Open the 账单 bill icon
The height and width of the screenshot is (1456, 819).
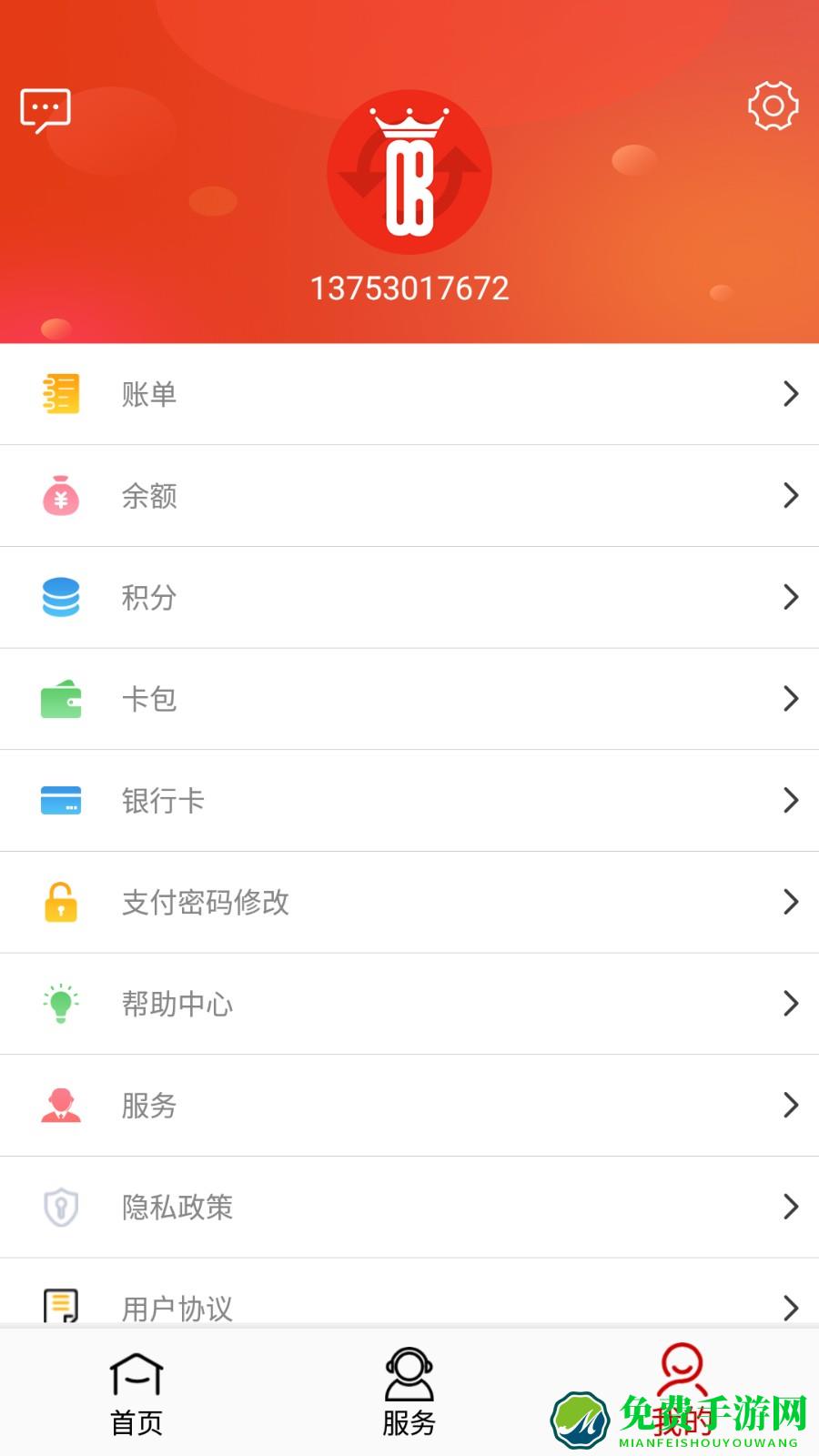pyautogui.click(x=60, y=393)
